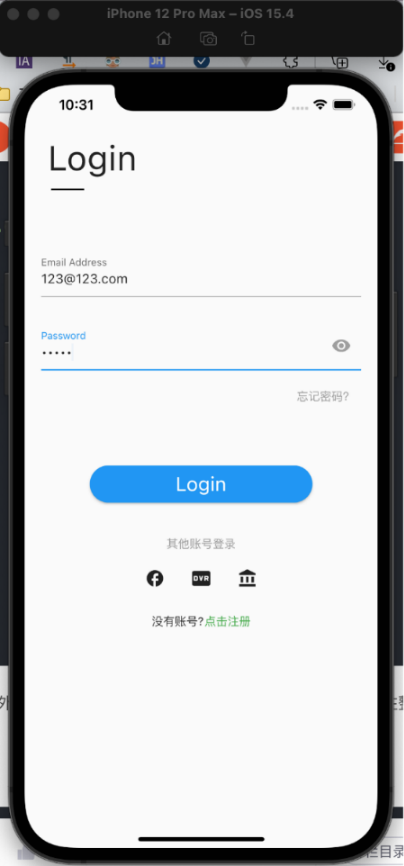
Task: Rotate the simulator device
Action: coord(248,38)
